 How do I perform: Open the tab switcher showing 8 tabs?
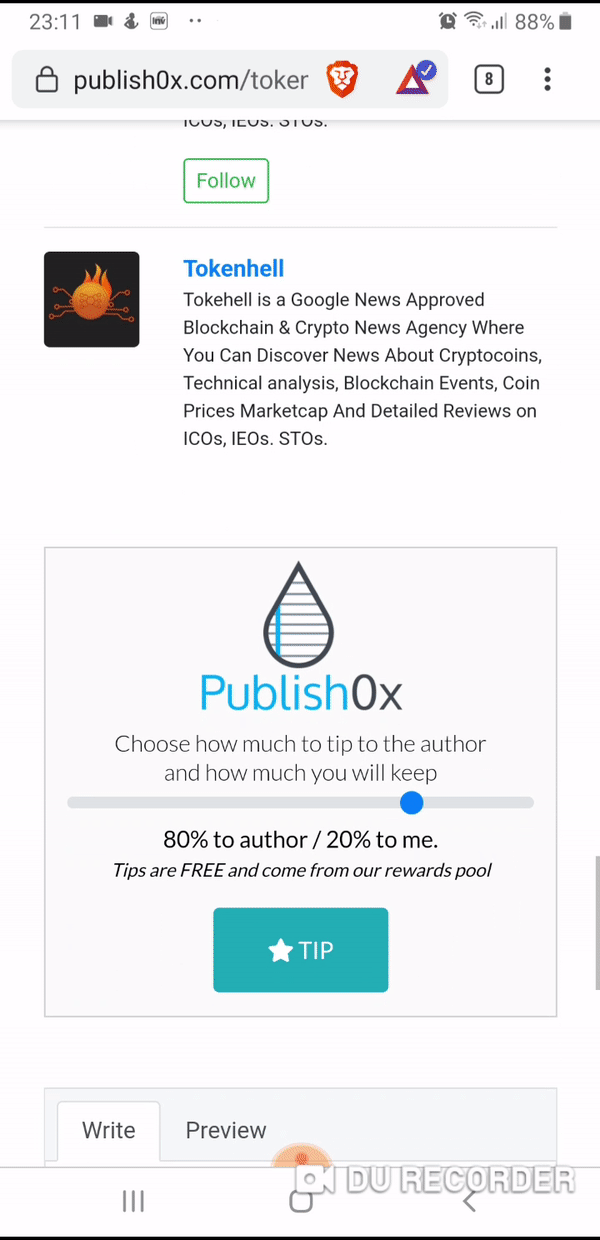tap(488, 79)
